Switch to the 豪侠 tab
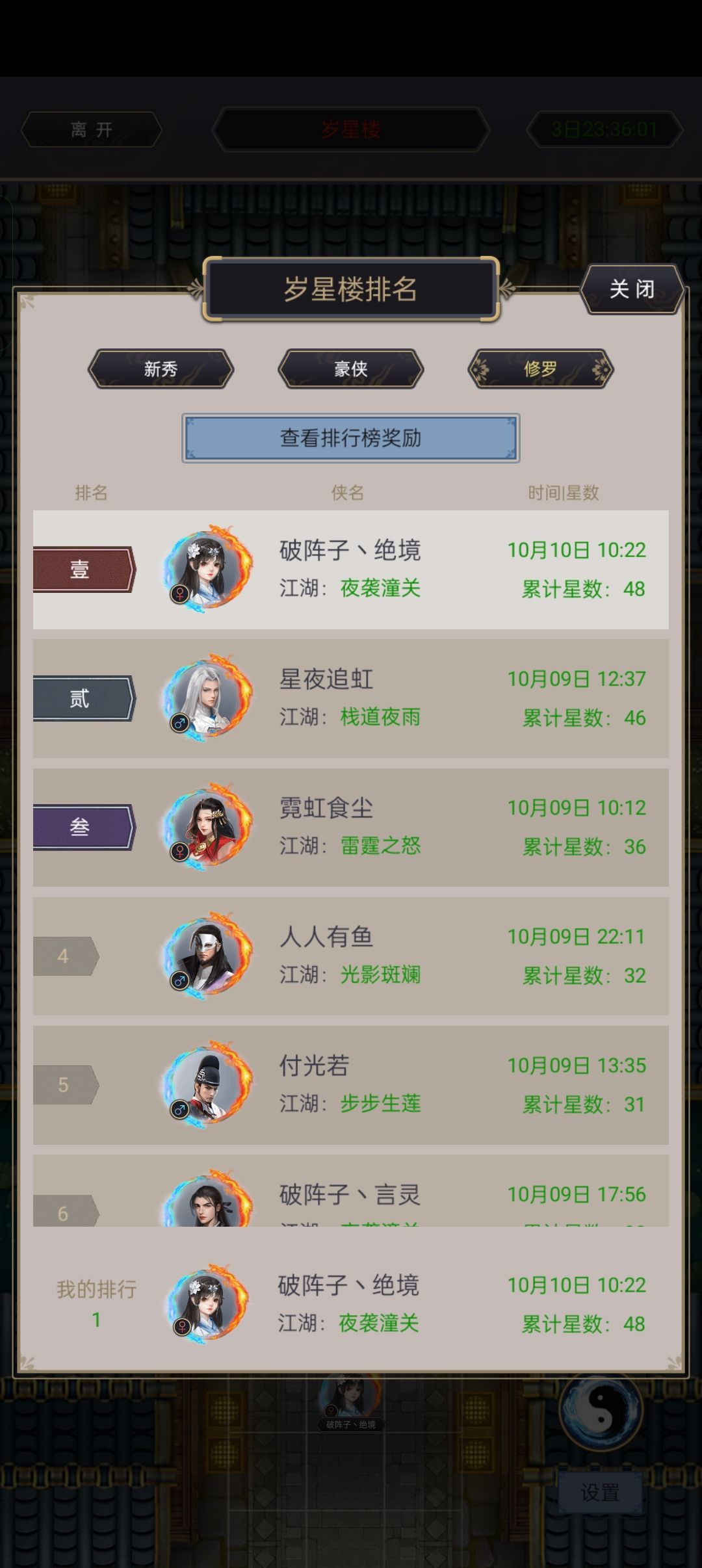Screen dimensions: 702x1568 [350, 369]
